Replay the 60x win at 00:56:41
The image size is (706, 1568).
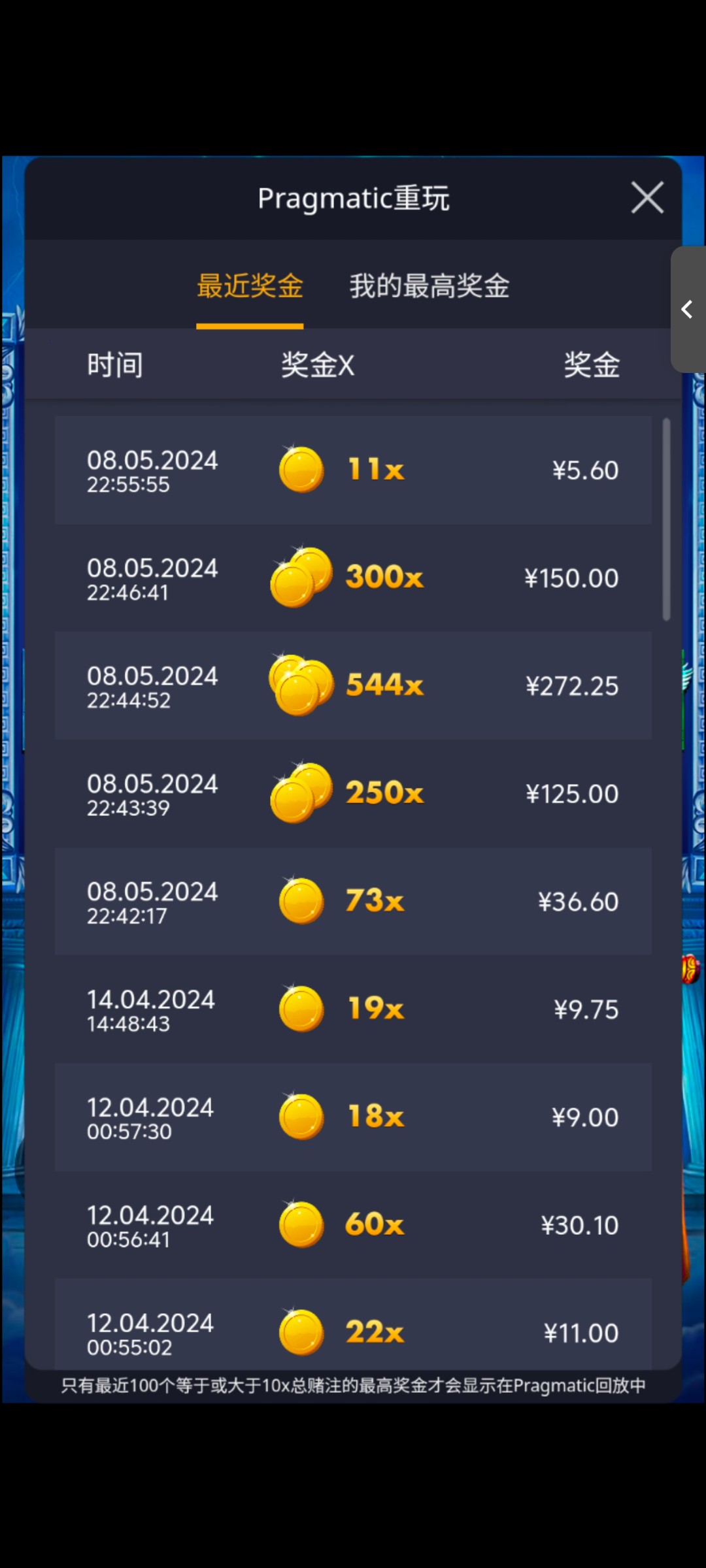pos(353,1224)
